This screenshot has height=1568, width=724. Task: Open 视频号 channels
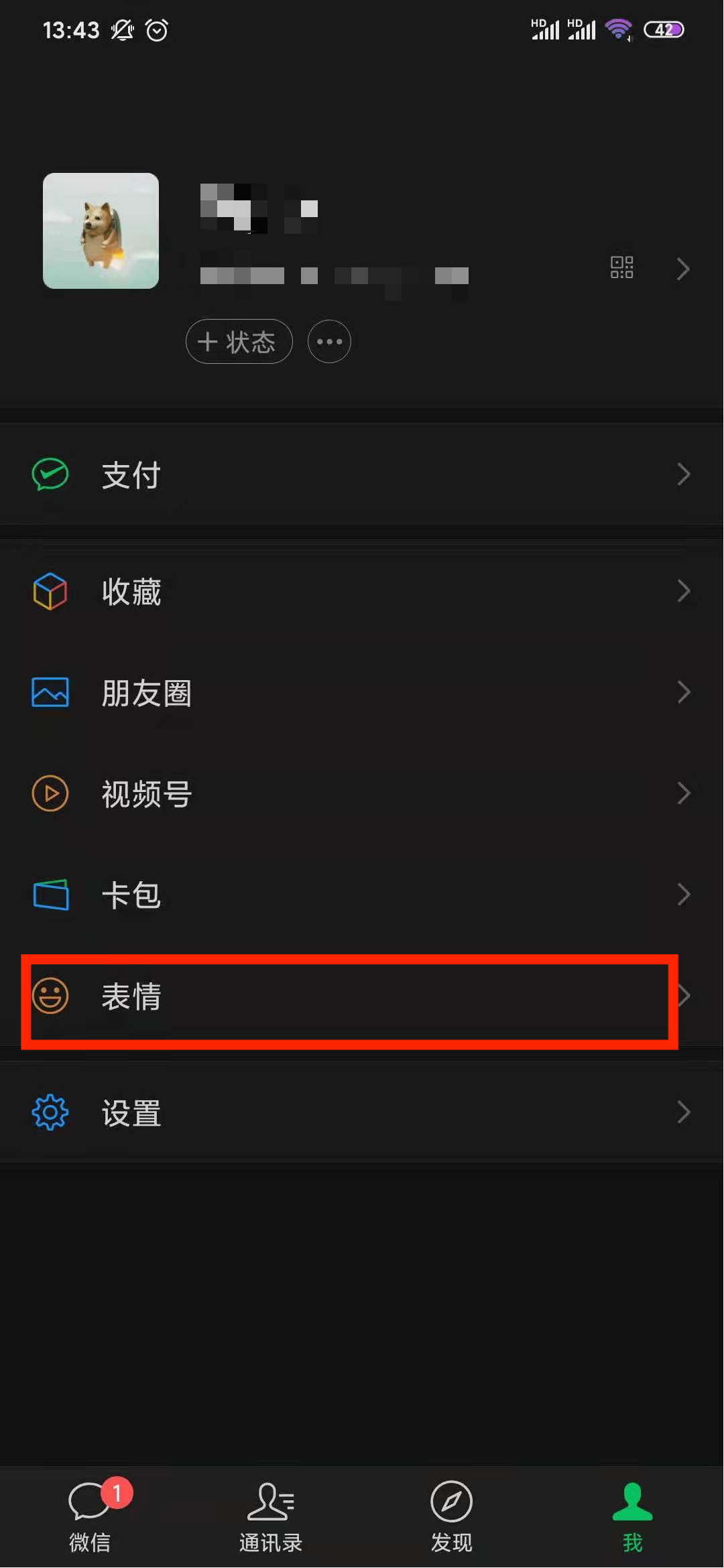tap(362, 793)
